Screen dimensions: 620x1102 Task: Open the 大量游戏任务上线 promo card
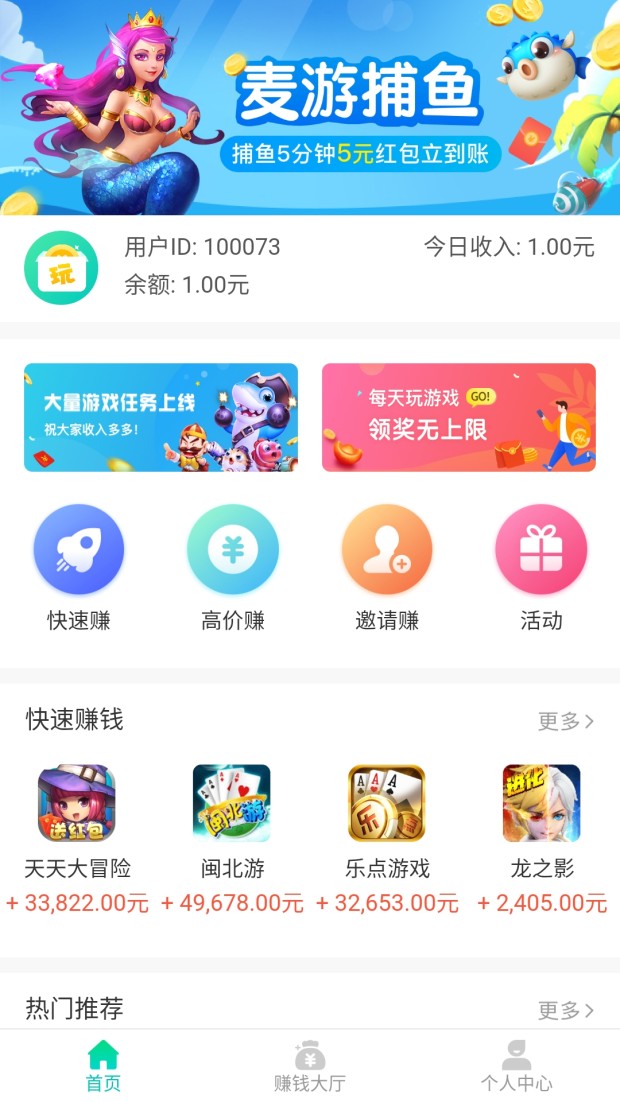click(x=161, y=417)
